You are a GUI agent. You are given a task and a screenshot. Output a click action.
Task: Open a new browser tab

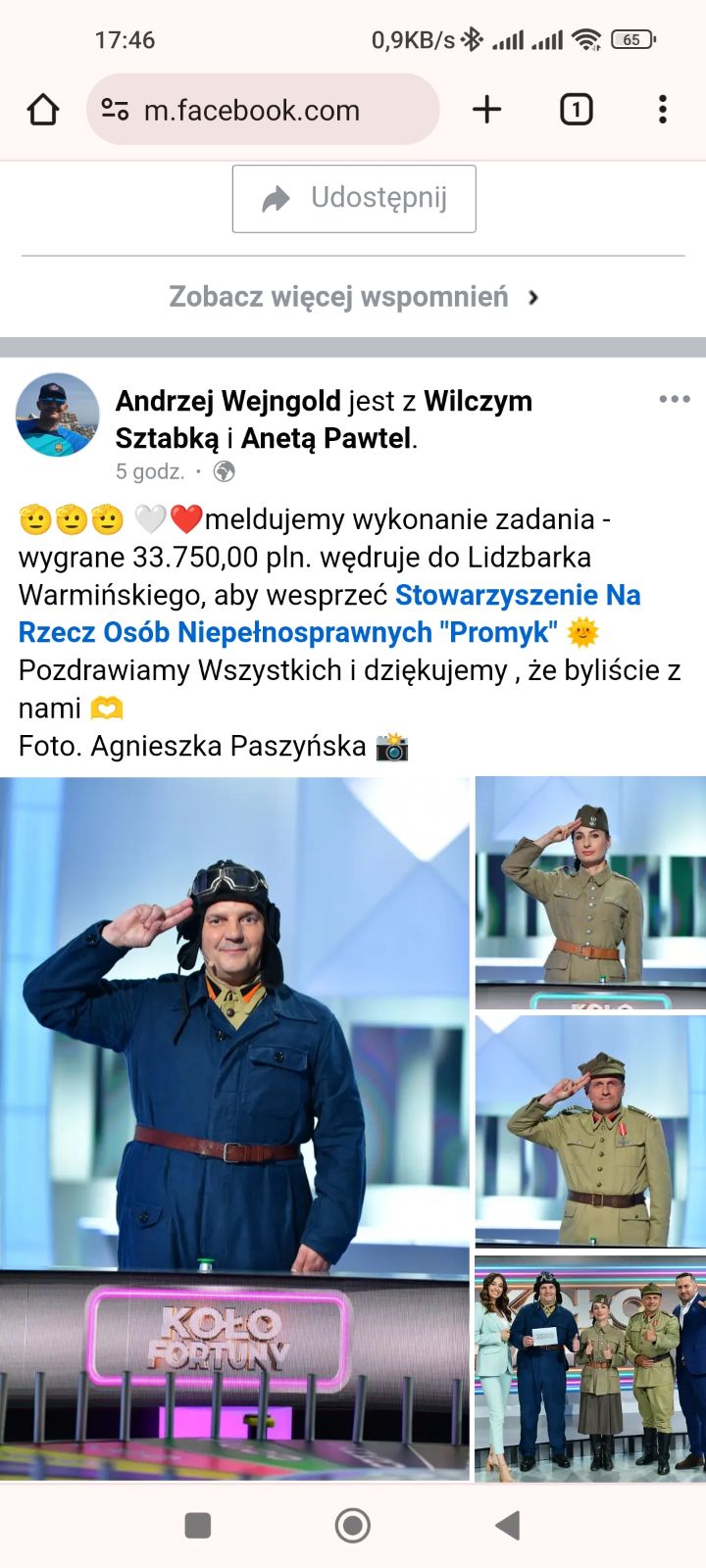[x=486, y=110]
